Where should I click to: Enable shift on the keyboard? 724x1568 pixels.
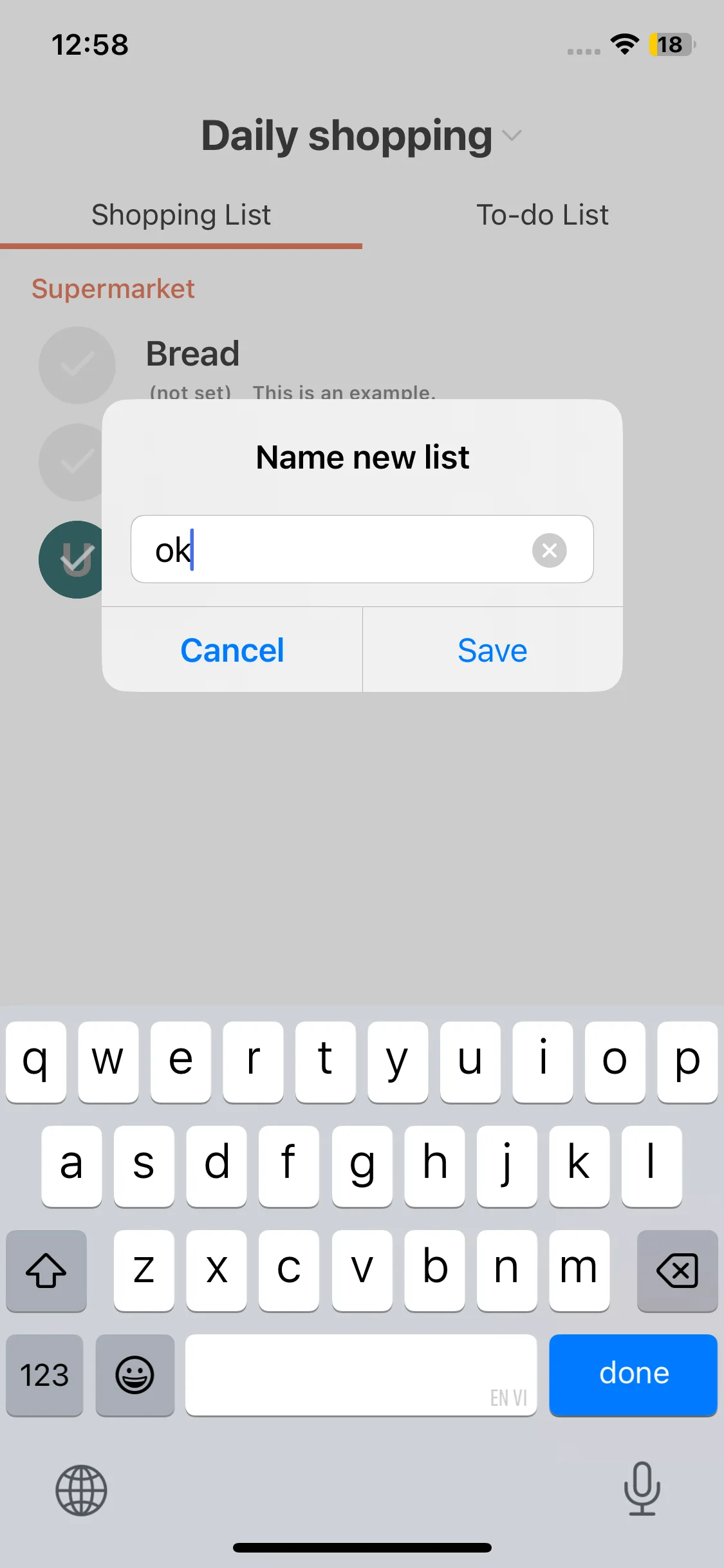(x=46, y=1271)
